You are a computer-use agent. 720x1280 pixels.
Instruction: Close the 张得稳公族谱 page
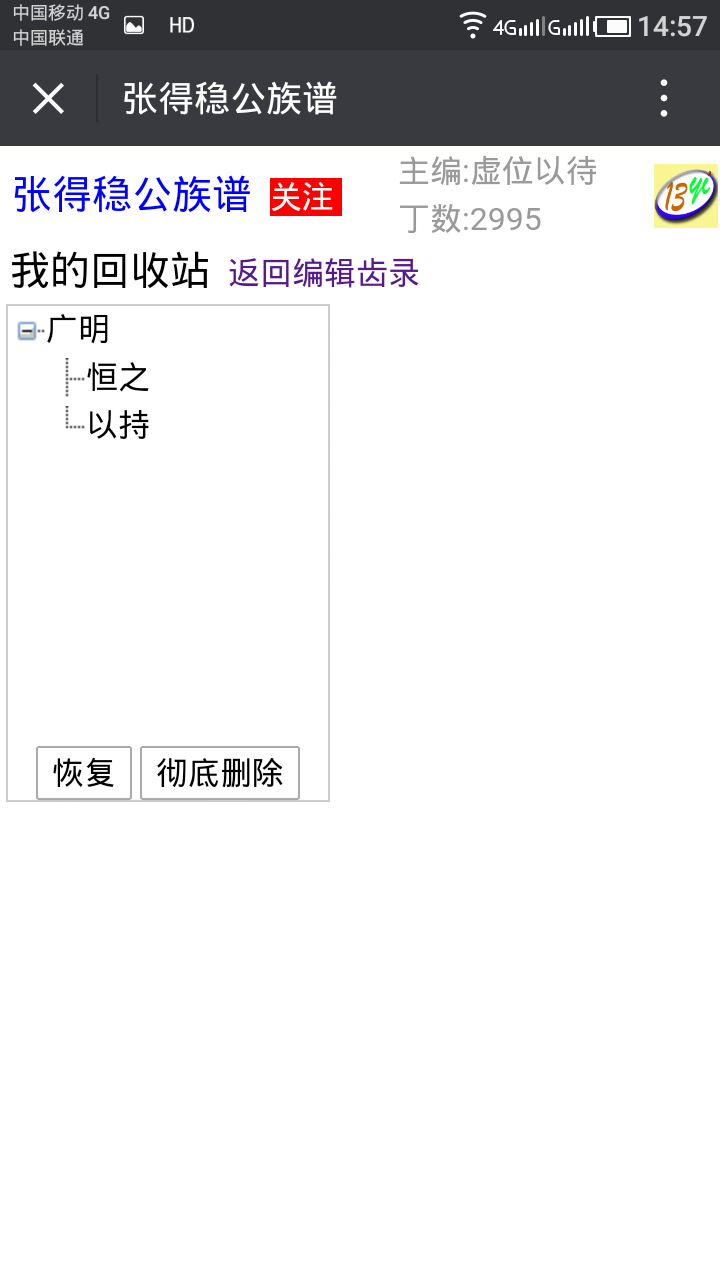(48, 99)
